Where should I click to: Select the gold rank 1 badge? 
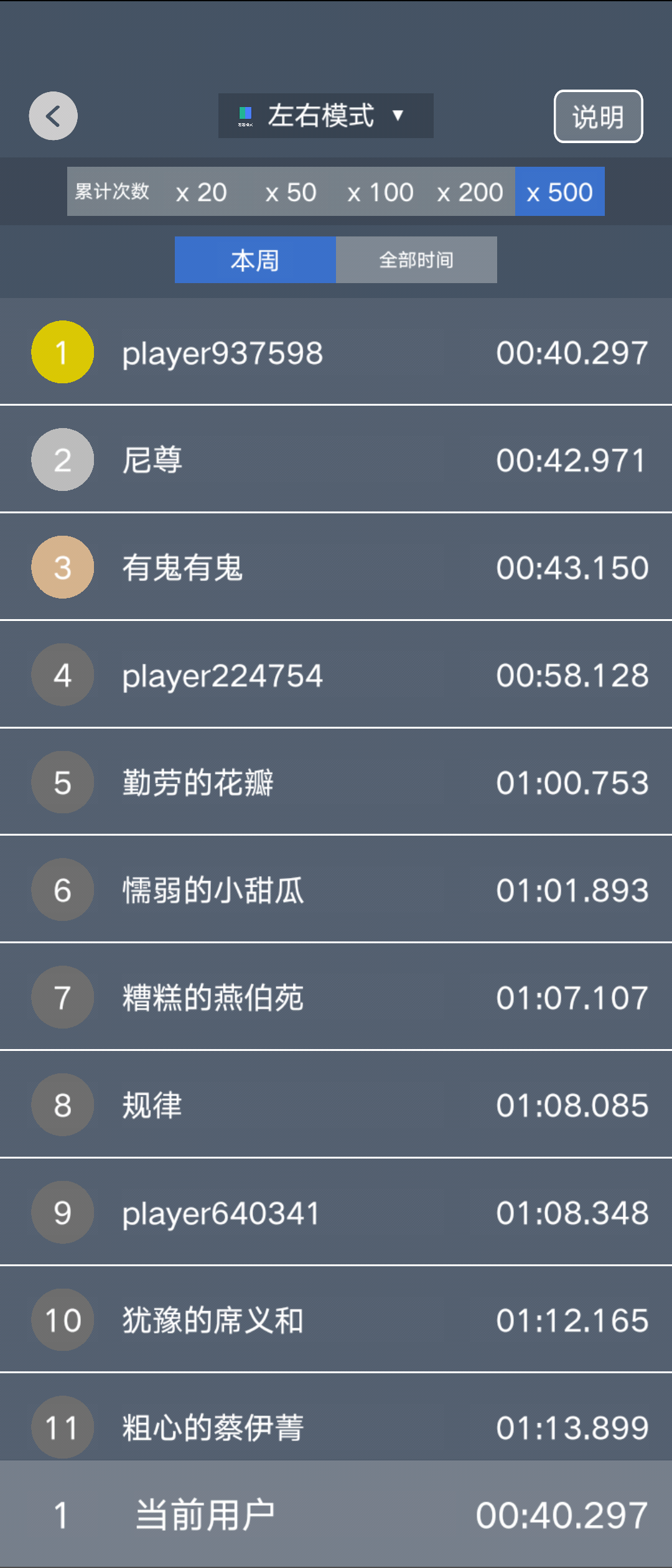click(x=62, y=352)
